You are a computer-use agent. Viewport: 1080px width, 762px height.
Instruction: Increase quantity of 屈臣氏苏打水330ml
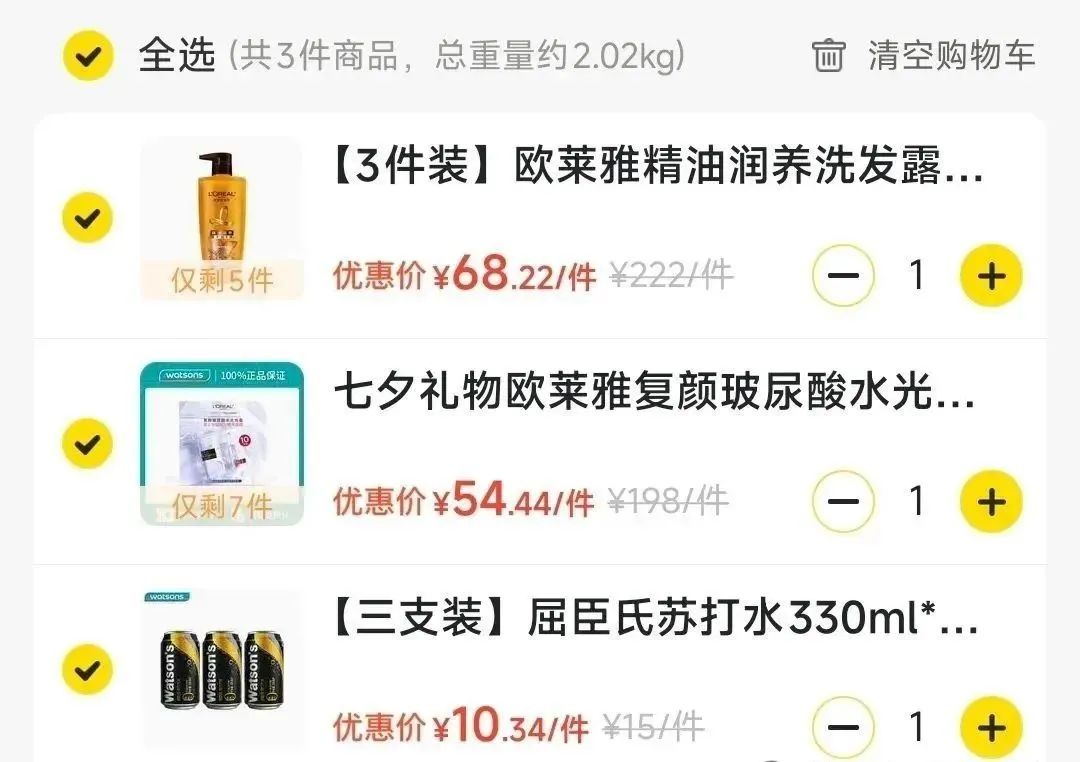point(990,727)
